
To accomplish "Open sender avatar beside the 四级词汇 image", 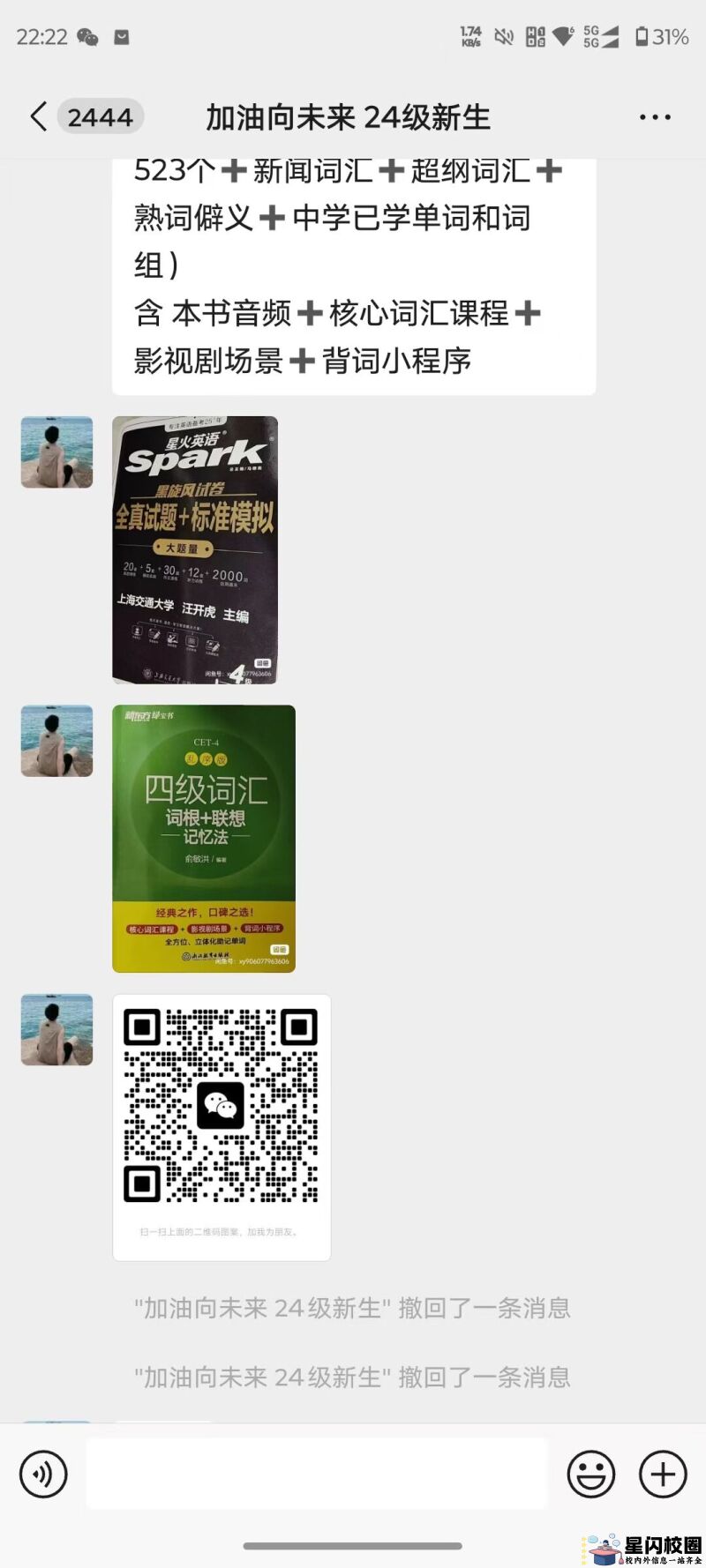I will [x=56, y=741].
